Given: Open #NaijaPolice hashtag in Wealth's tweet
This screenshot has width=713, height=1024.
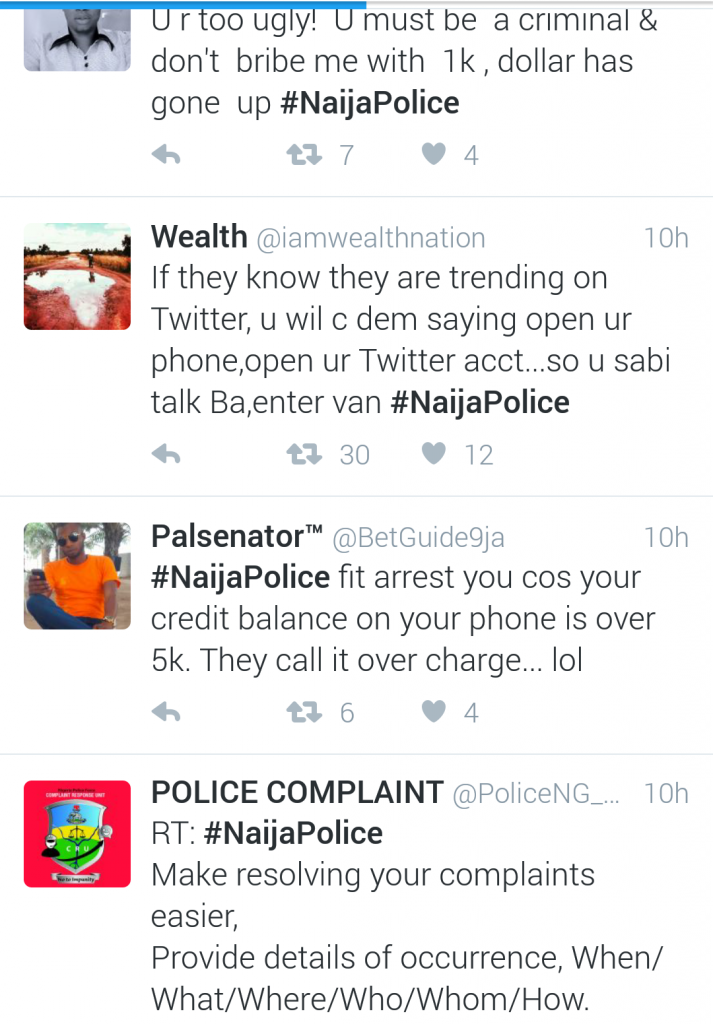Looking at the screenshot, I should 479,403.
